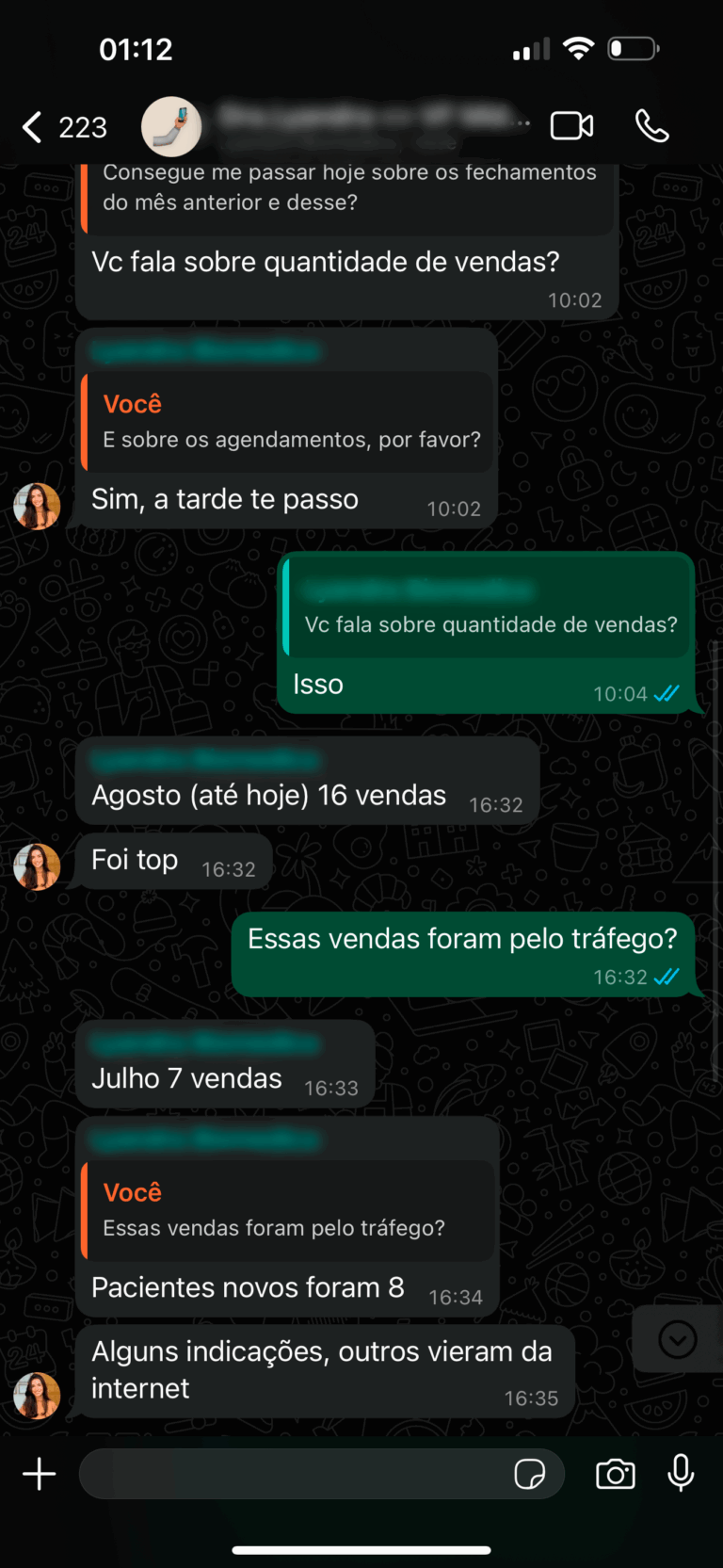Jump to quoted "Vc fala sobre quantidade de vendas?"

coord(488,608)
